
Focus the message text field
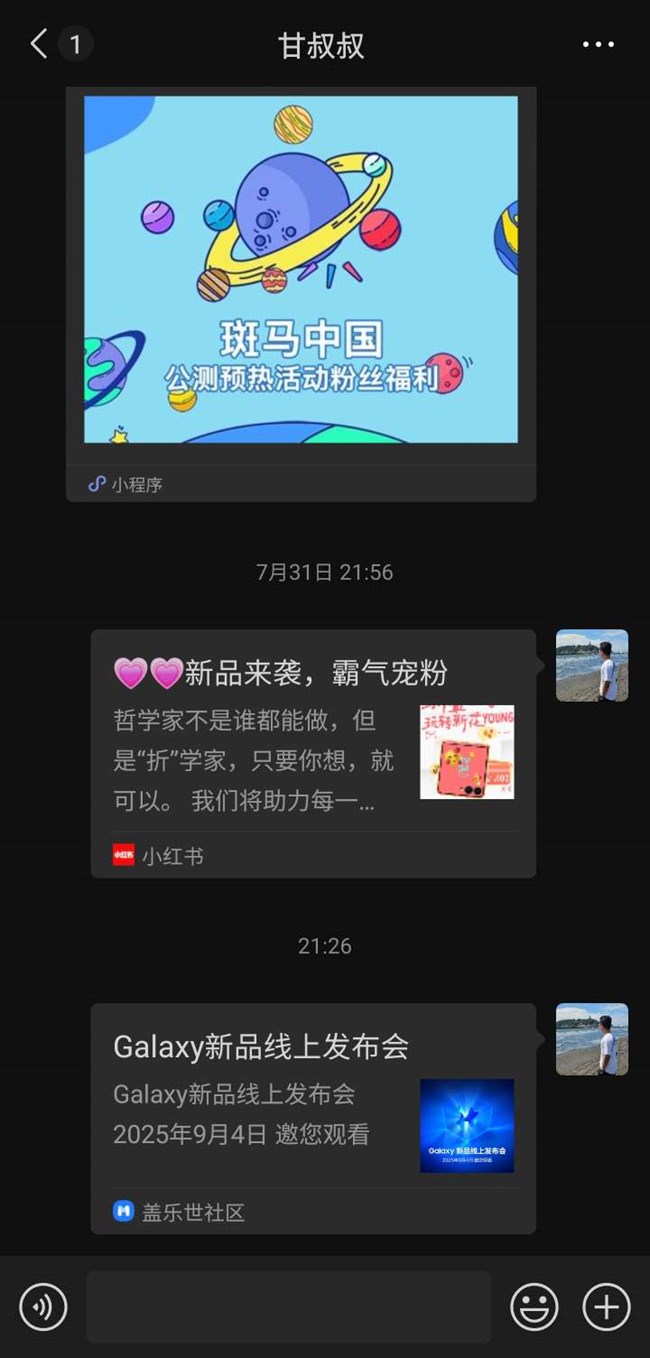(x=288, y=1307)
